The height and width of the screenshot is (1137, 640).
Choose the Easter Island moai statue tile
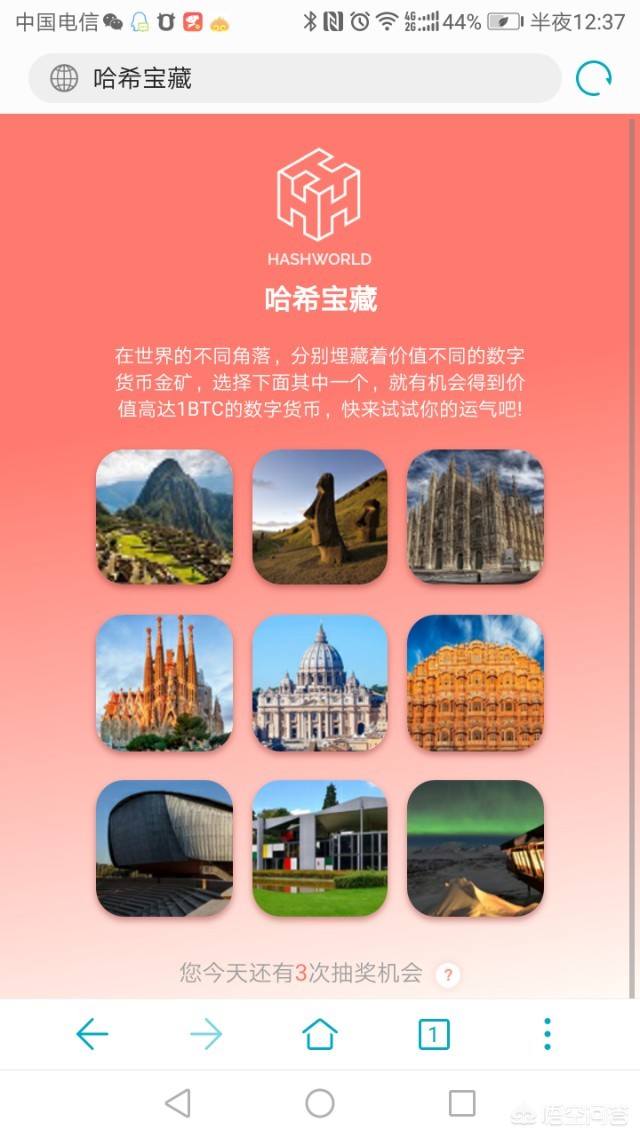(319, 517)
